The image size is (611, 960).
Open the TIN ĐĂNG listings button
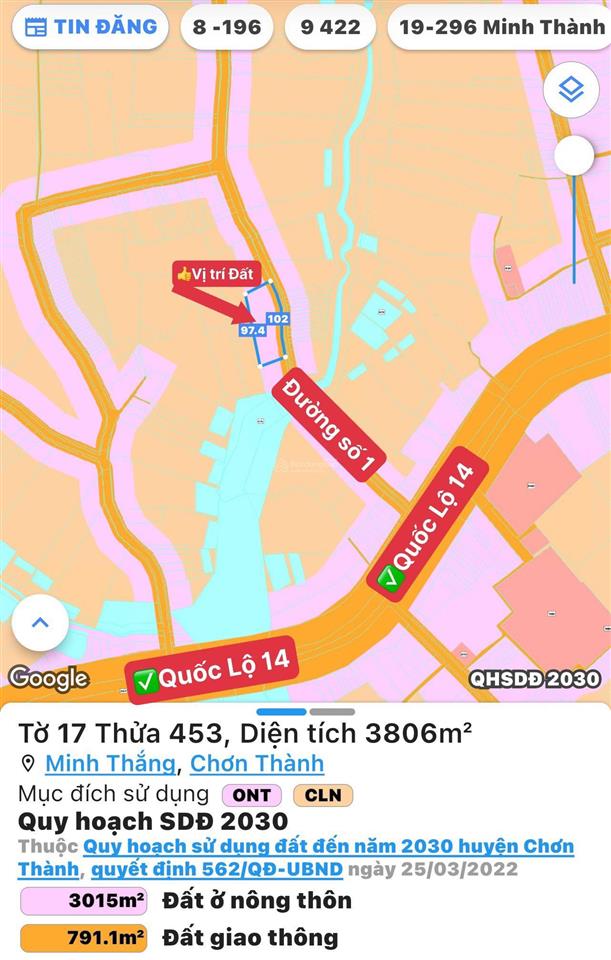90,27
